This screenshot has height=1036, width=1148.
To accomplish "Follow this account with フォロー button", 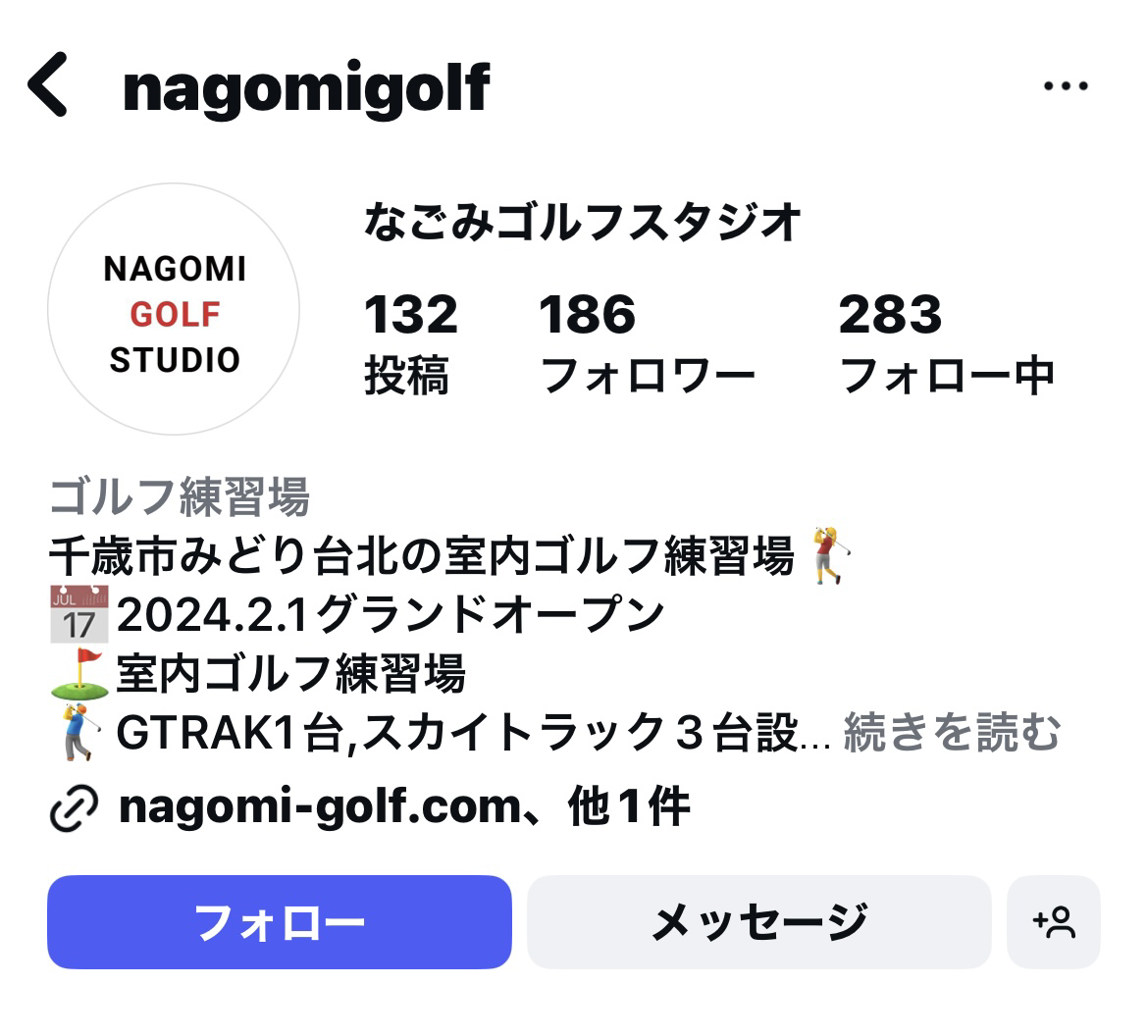I will coord(280,922).
